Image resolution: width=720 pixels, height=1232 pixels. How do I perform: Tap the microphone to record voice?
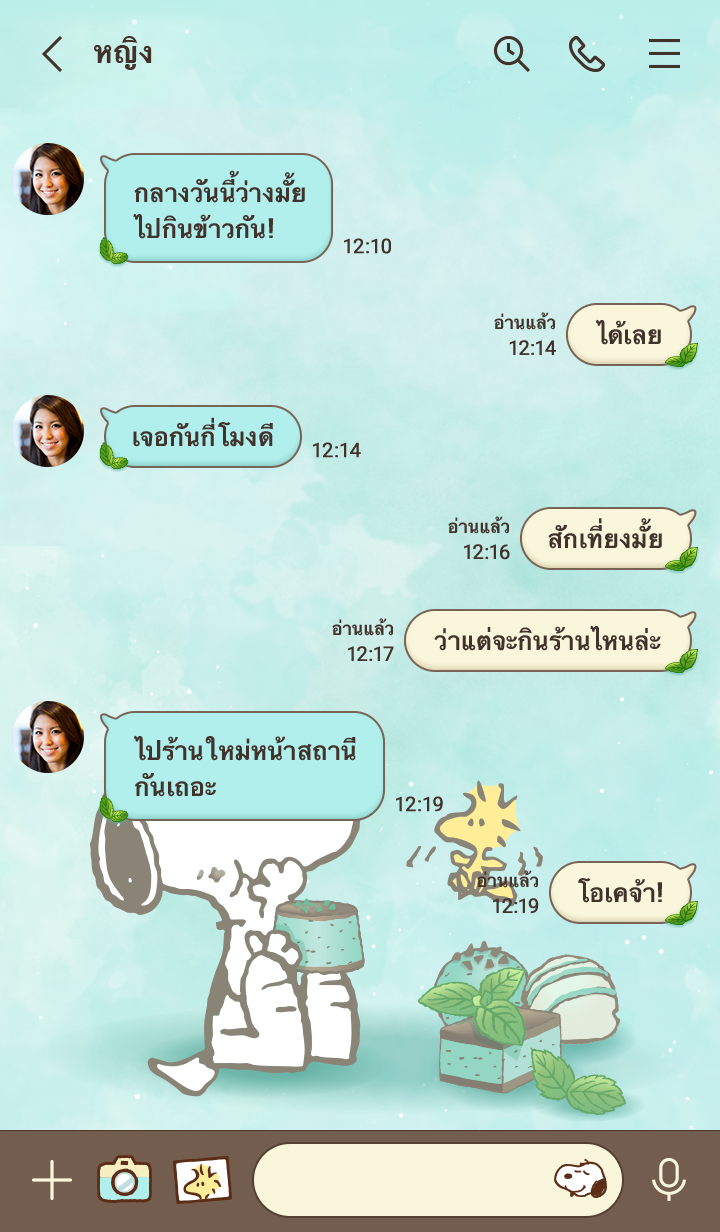coord(669,1180)
